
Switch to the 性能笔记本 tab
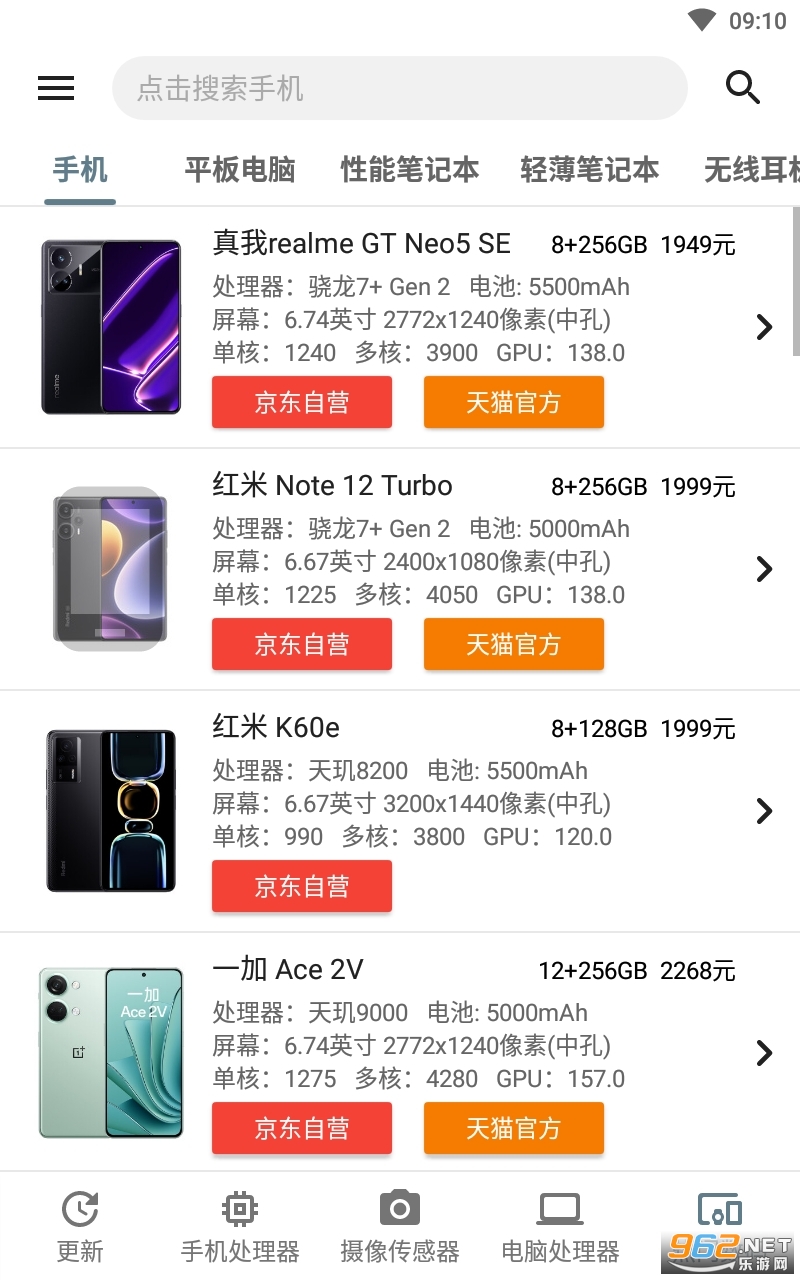(410, 170)
